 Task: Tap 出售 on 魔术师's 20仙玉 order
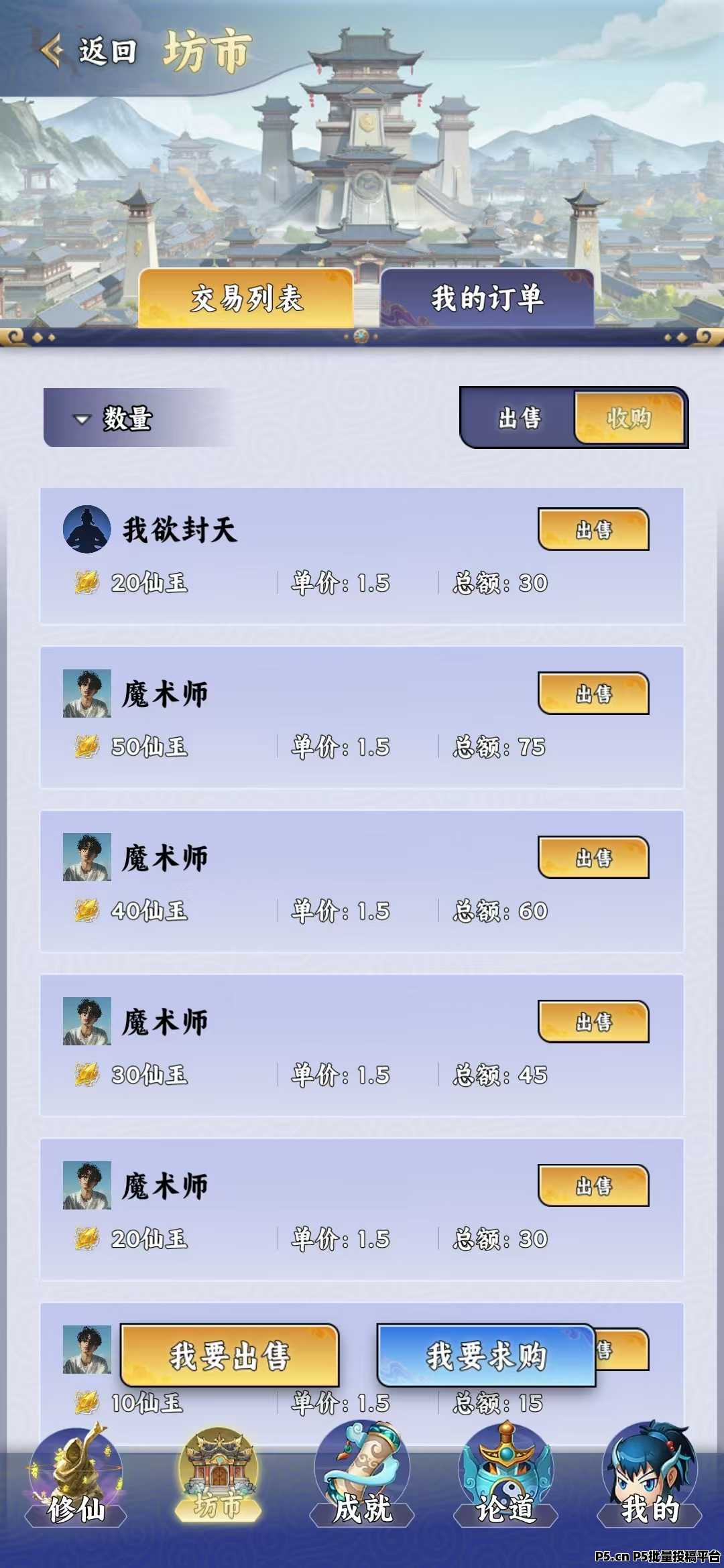593,1187
